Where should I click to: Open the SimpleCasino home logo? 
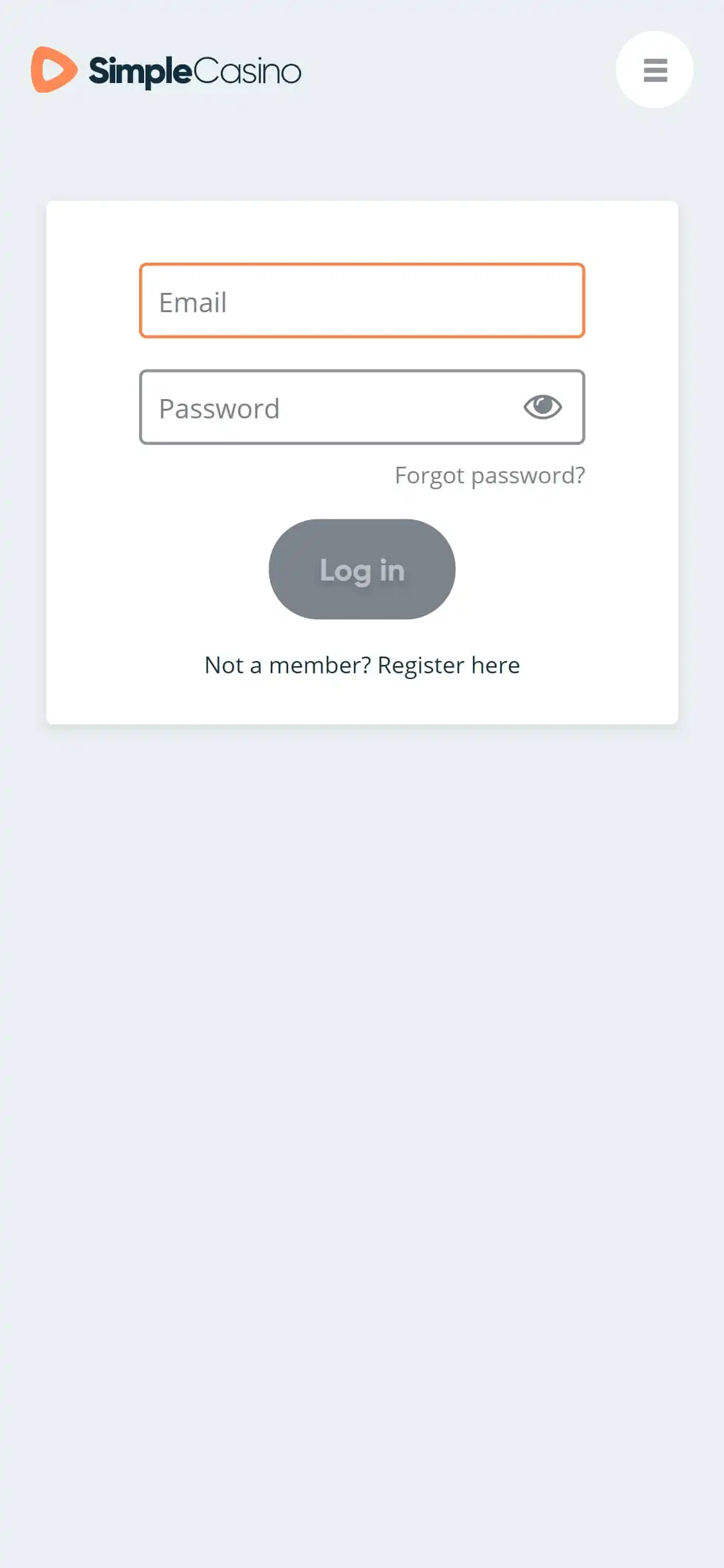166,70
